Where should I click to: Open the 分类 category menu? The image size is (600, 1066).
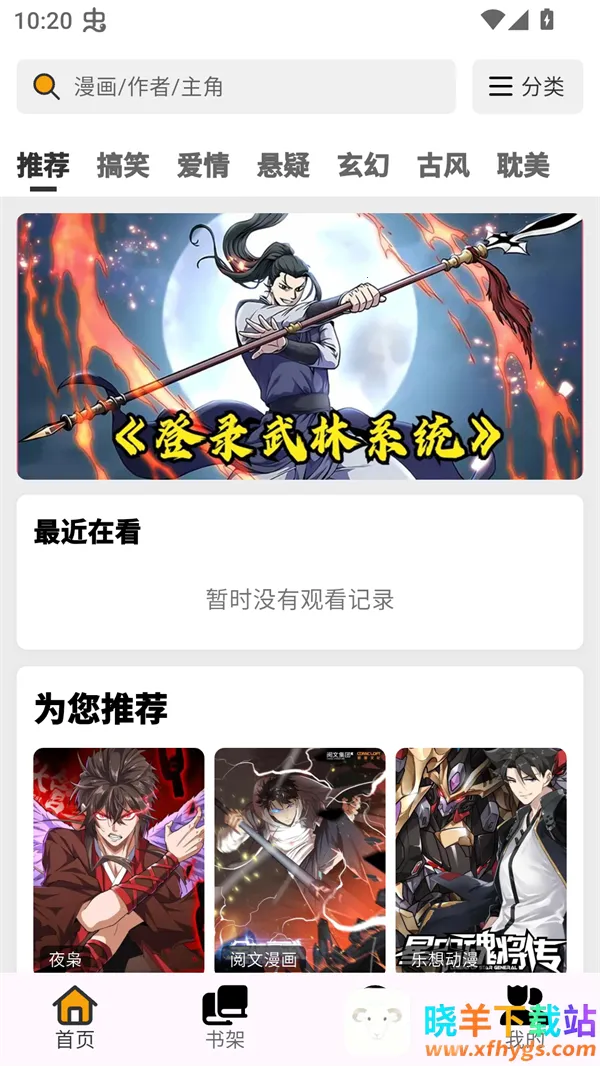pyautogui.click(x=527, y=87)
